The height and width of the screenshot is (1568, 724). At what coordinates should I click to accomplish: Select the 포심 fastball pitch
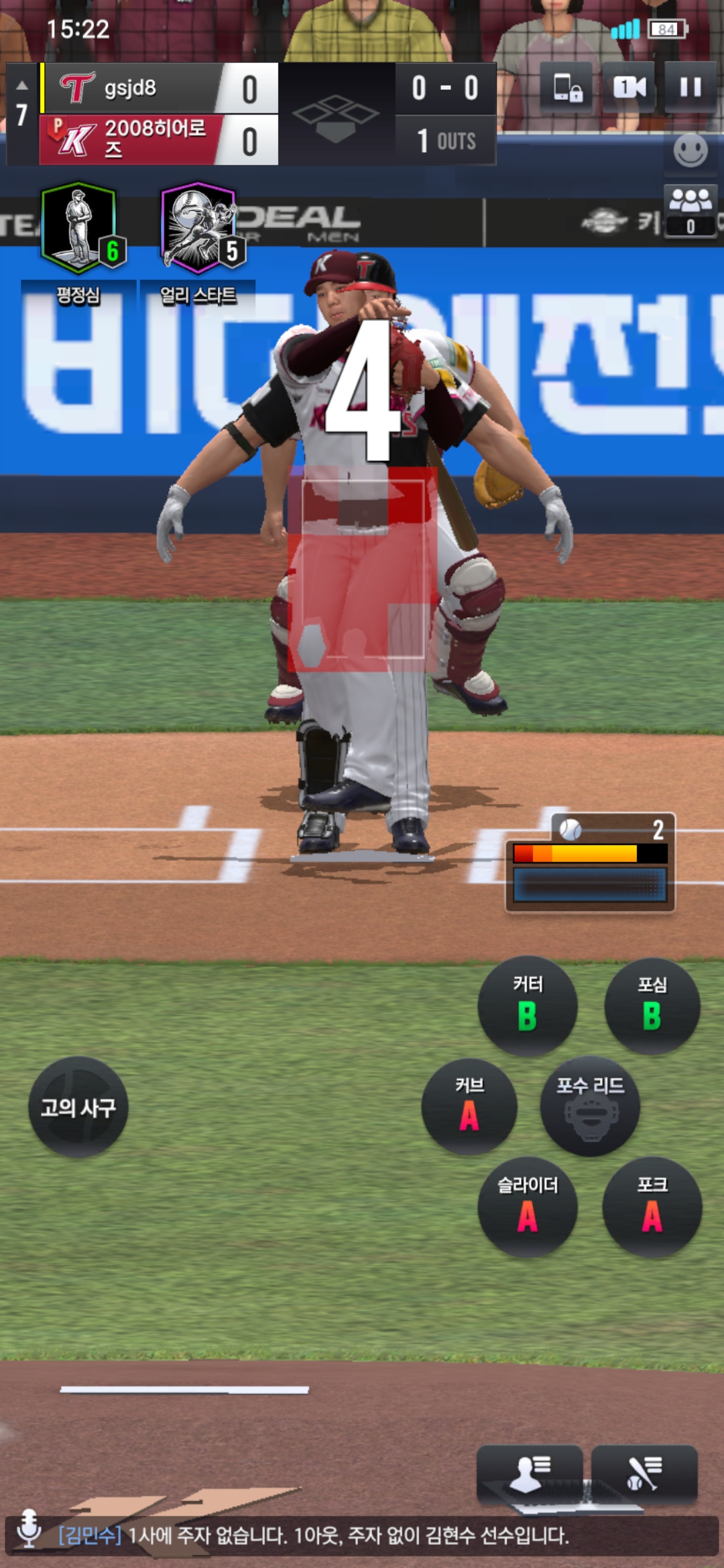[652, 1005]
